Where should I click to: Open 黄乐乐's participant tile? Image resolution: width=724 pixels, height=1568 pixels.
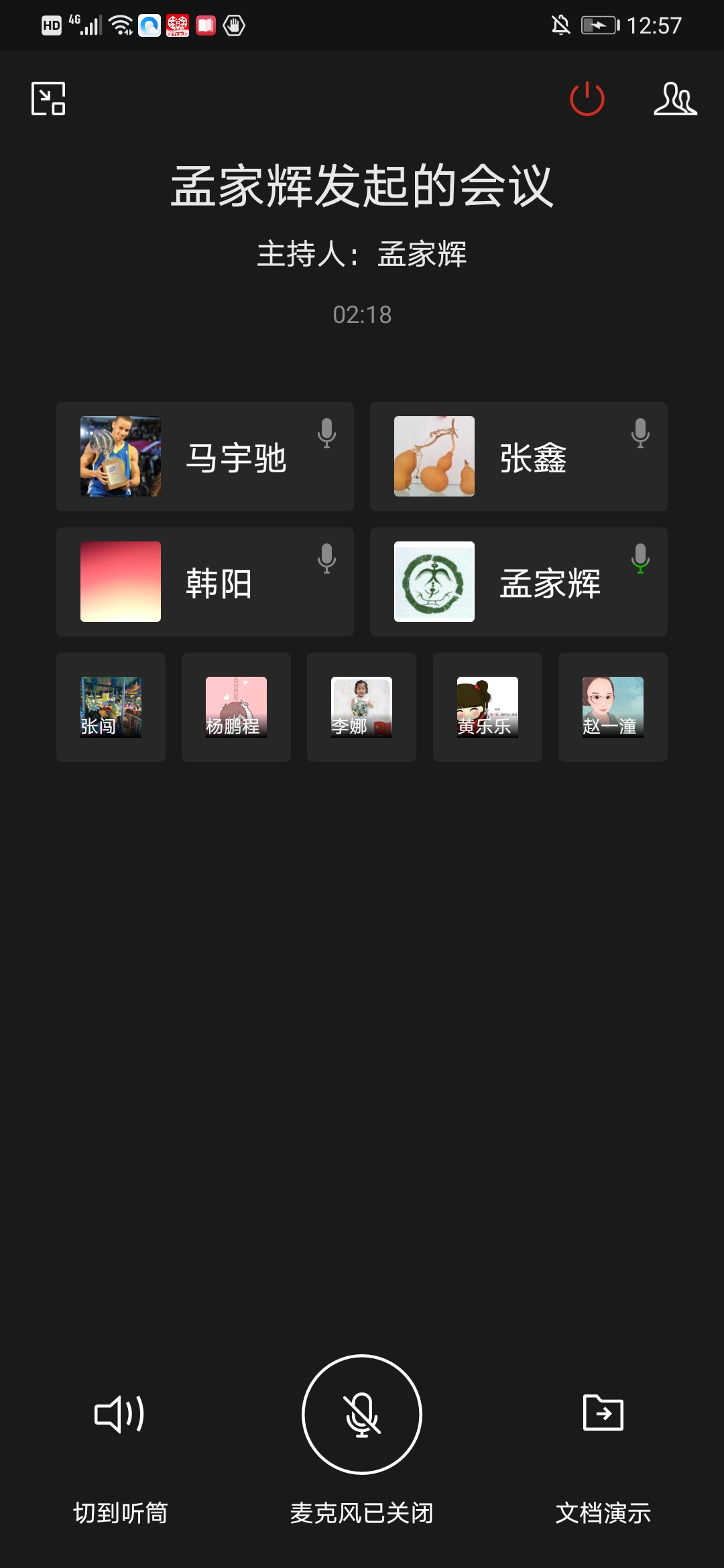click(x=487, y=707)
